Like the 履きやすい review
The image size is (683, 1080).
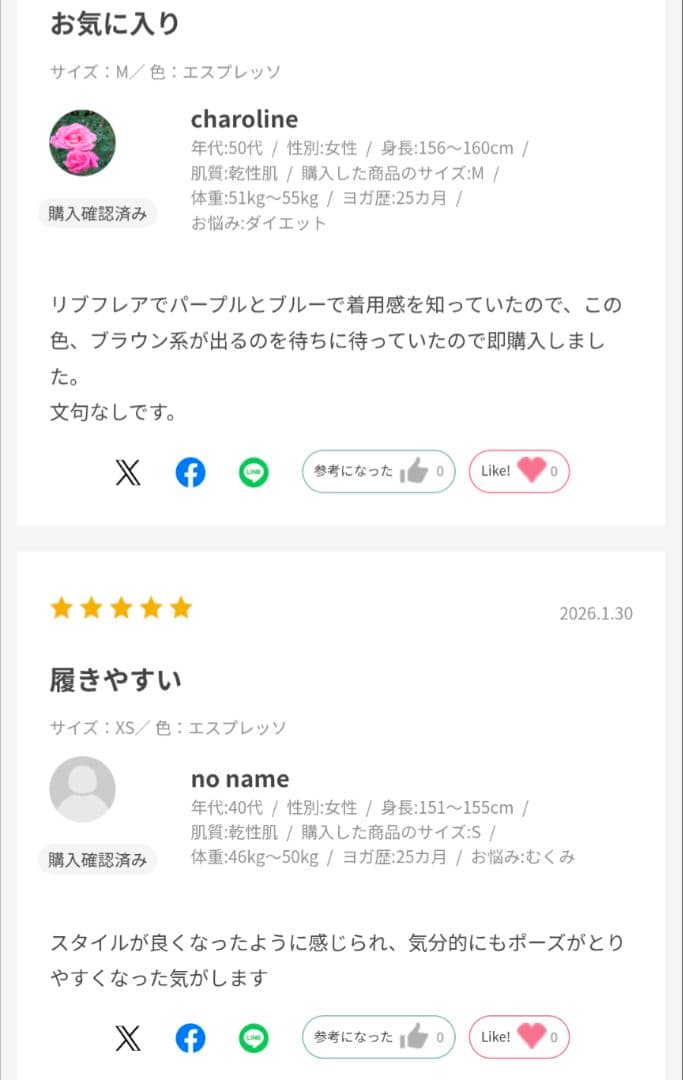519,1037
